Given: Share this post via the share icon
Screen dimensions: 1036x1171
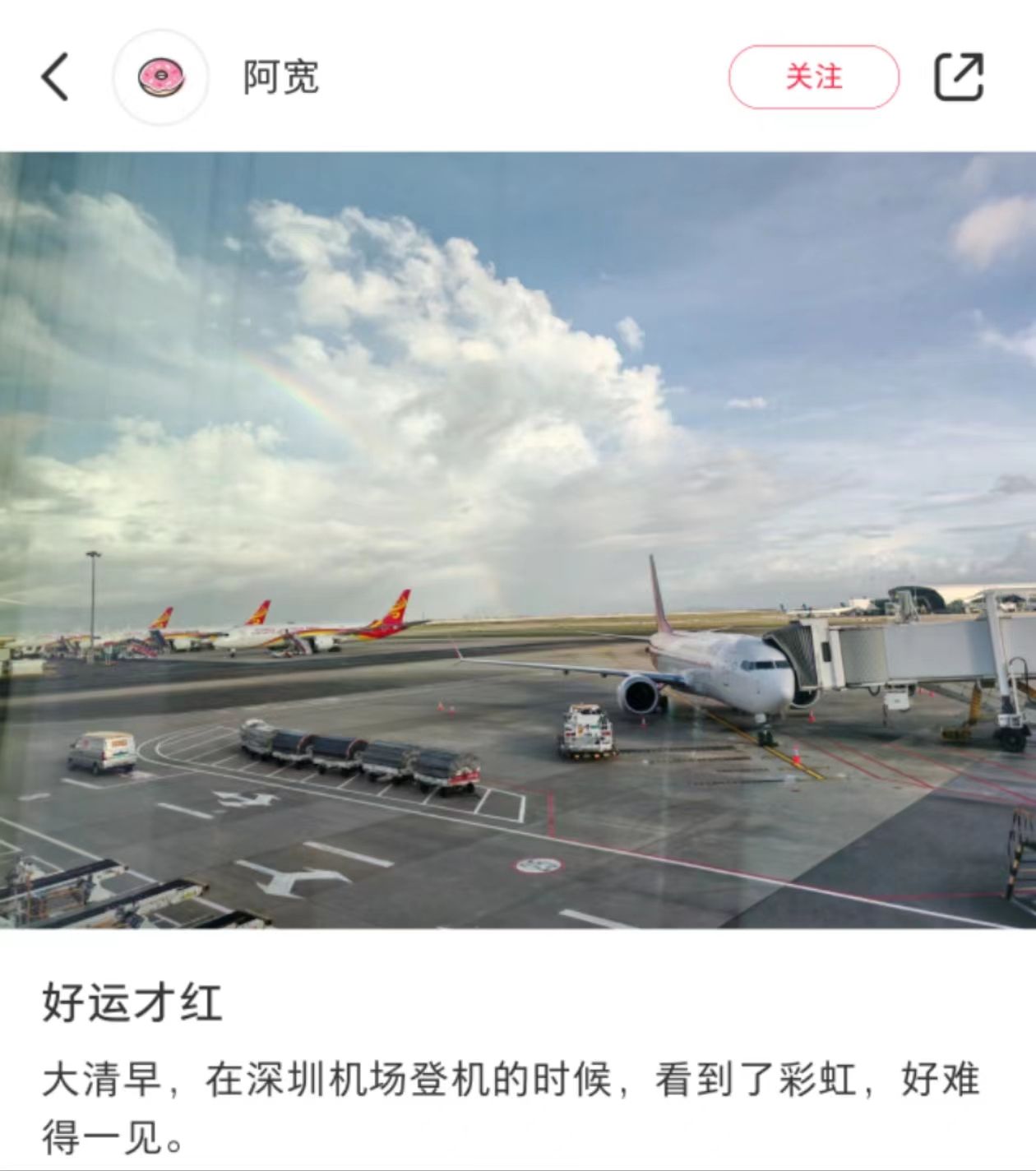Looking at the screenshot, I should [959, 77].
